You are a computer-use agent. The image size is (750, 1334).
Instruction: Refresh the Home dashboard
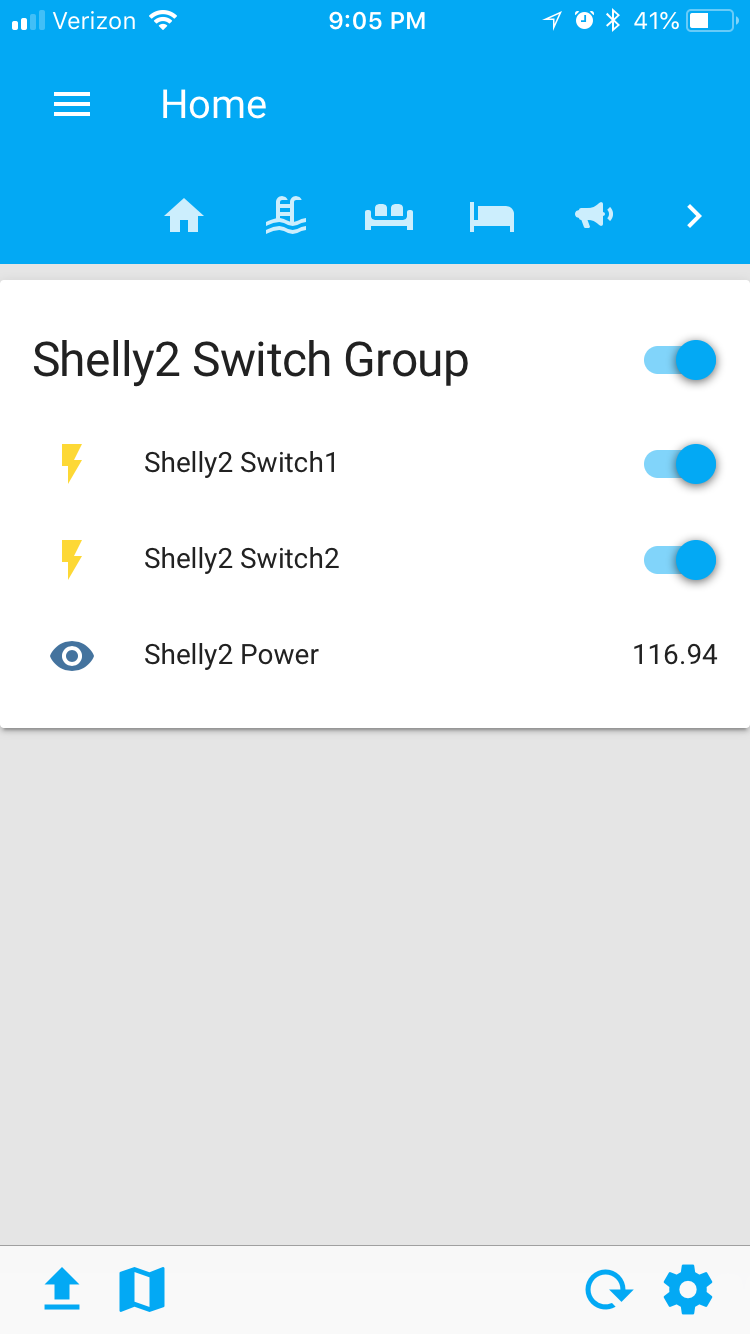(x=608, y=1290)
